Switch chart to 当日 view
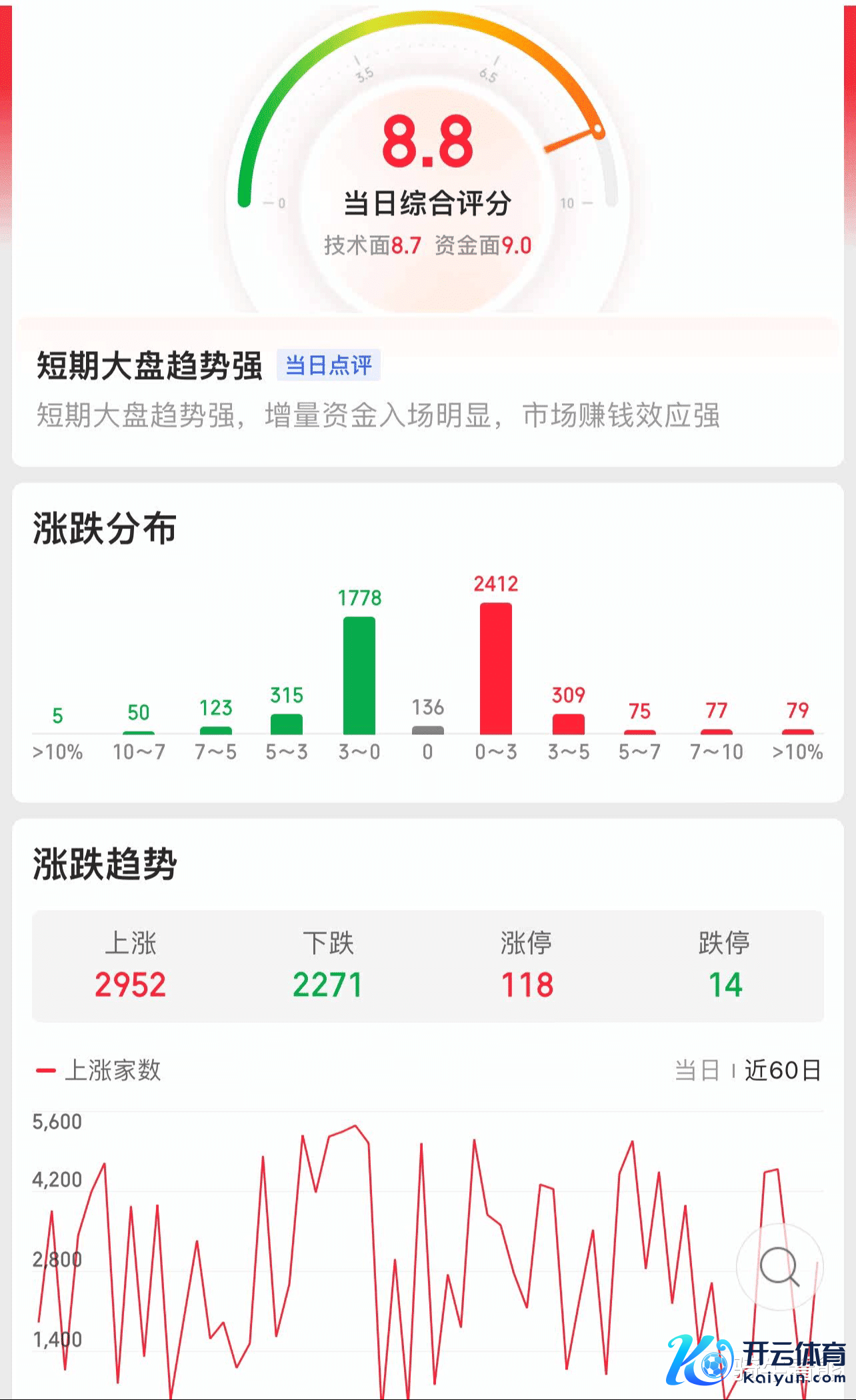 (x=697, y=1070)
